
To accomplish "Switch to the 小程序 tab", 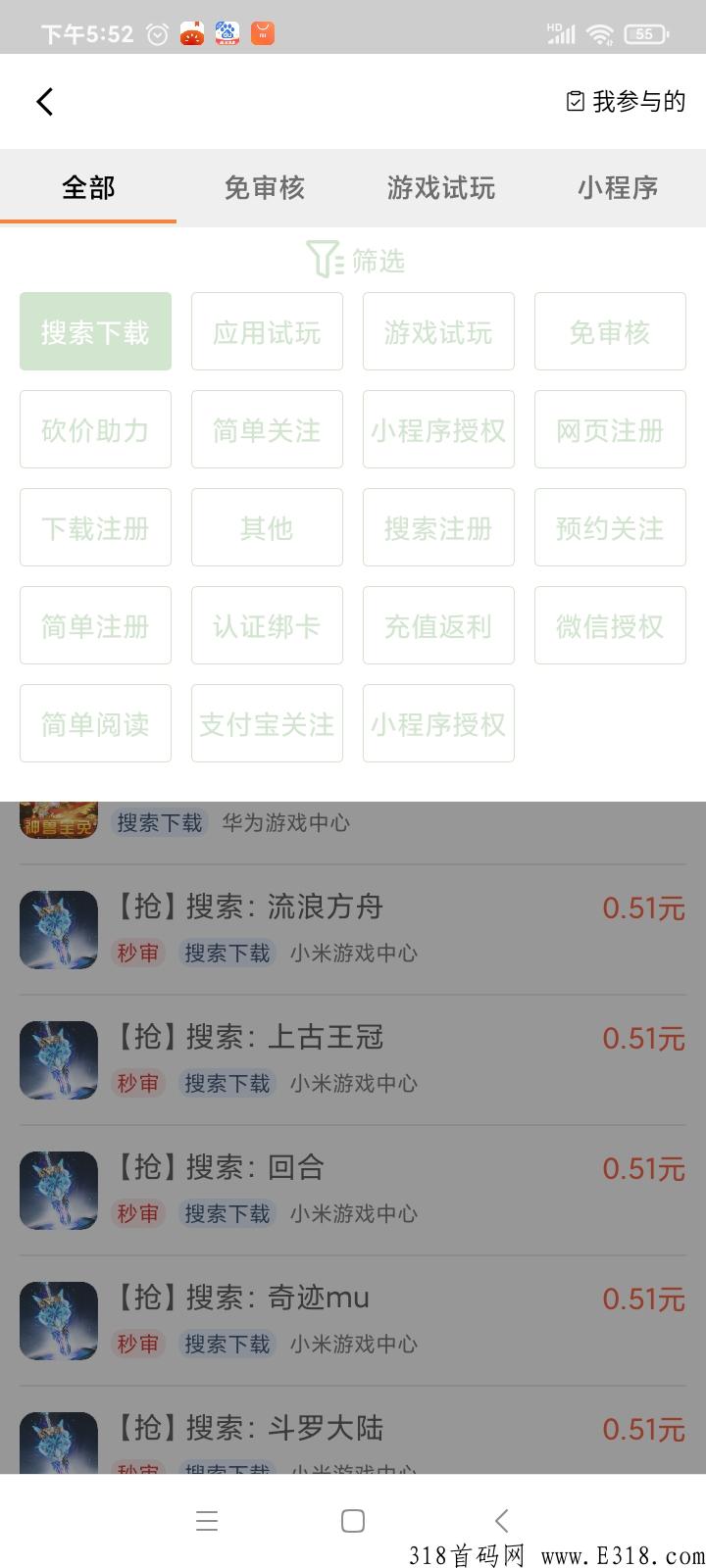I will pyautogui.click(x=619, y=187).
